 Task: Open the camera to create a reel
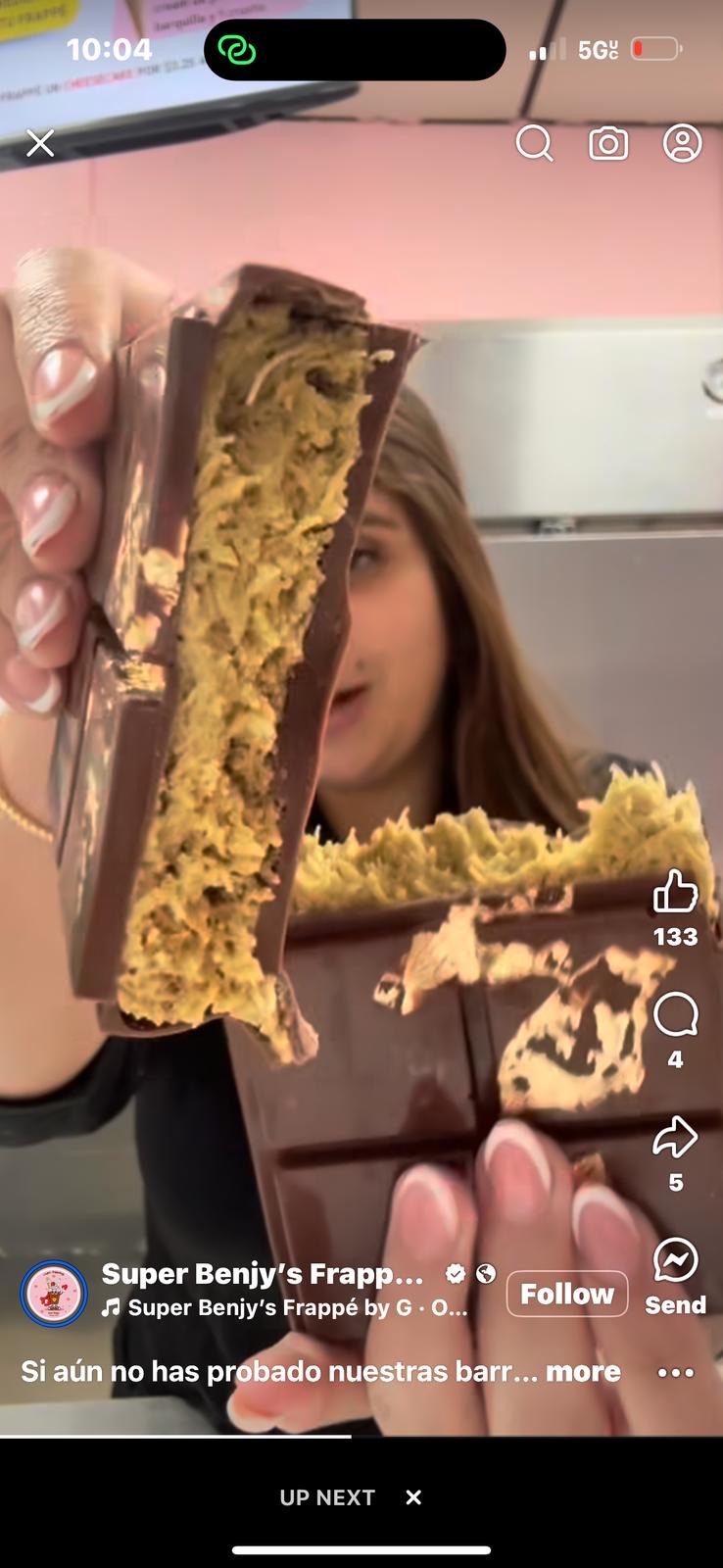[608, 144]
